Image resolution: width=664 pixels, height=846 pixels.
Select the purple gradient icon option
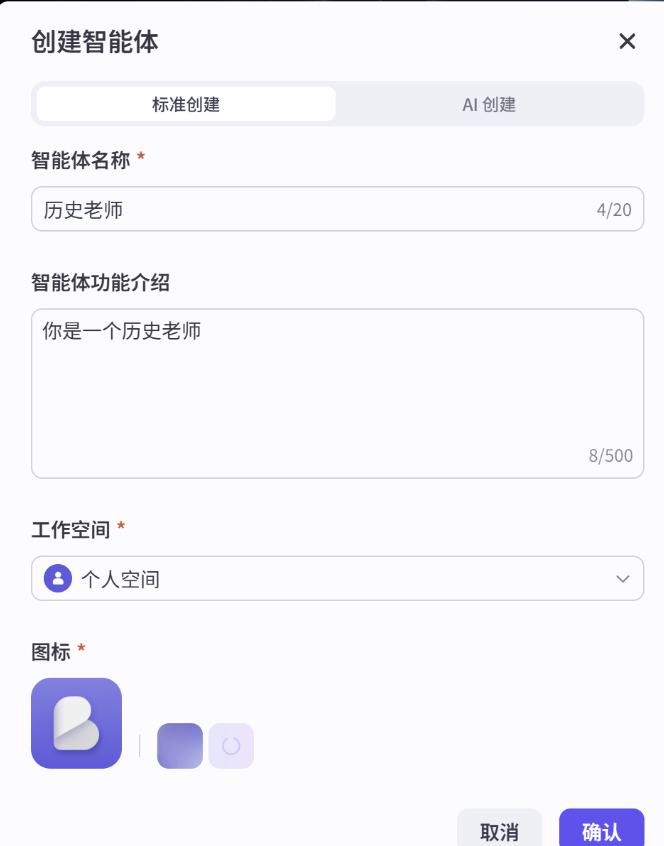(180, 746)
